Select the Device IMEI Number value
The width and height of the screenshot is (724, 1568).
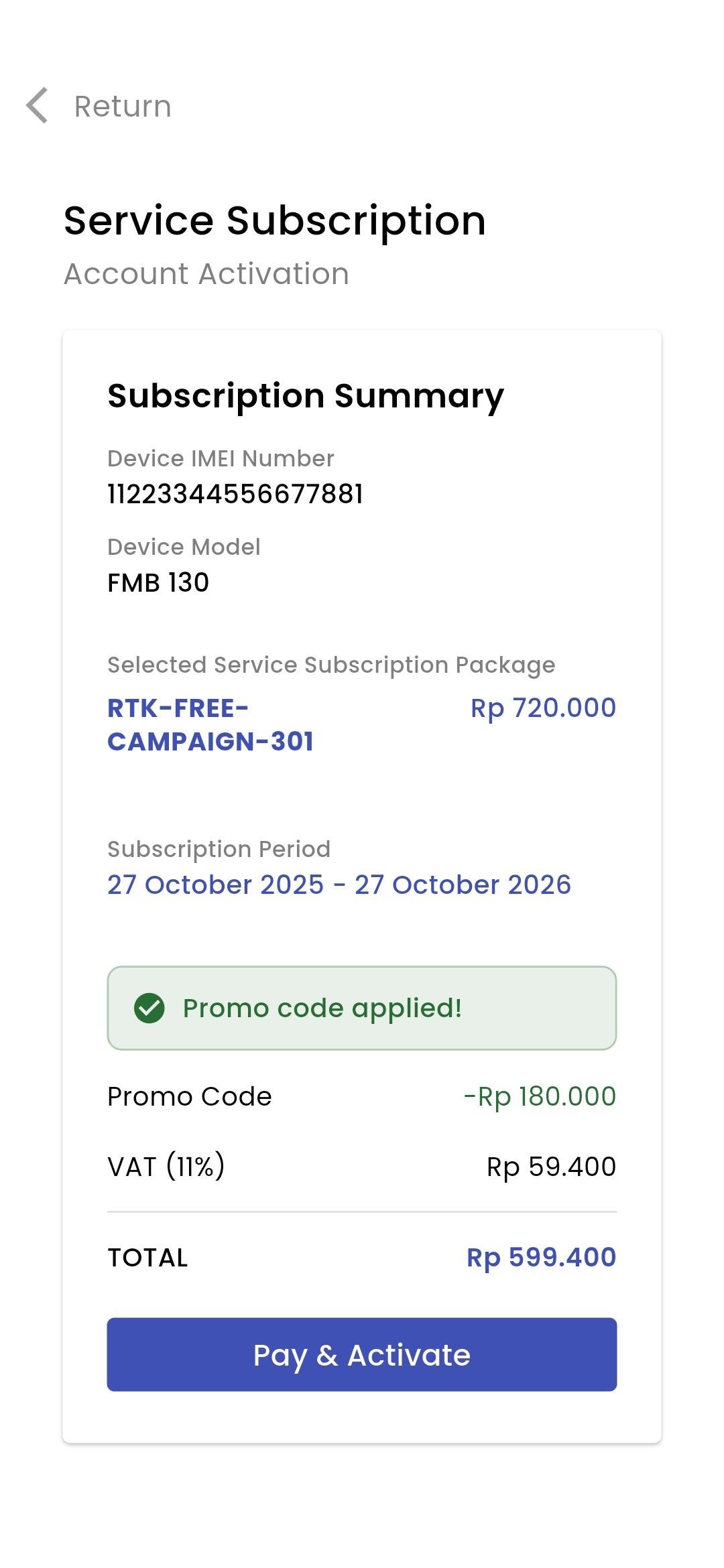point(235,493)
